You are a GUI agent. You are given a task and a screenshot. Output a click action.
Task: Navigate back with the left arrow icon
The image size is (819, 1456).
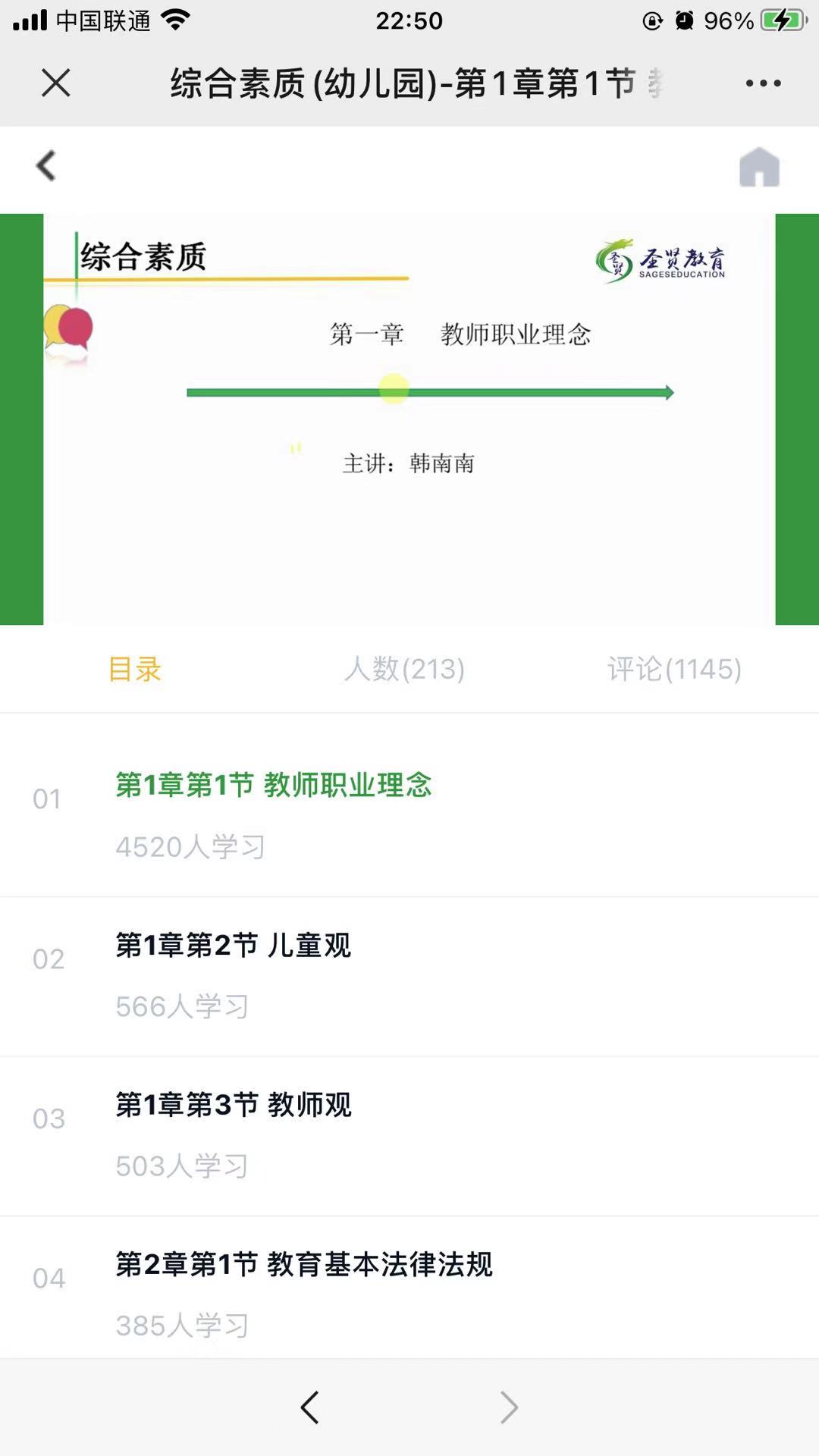coord(45,165)
